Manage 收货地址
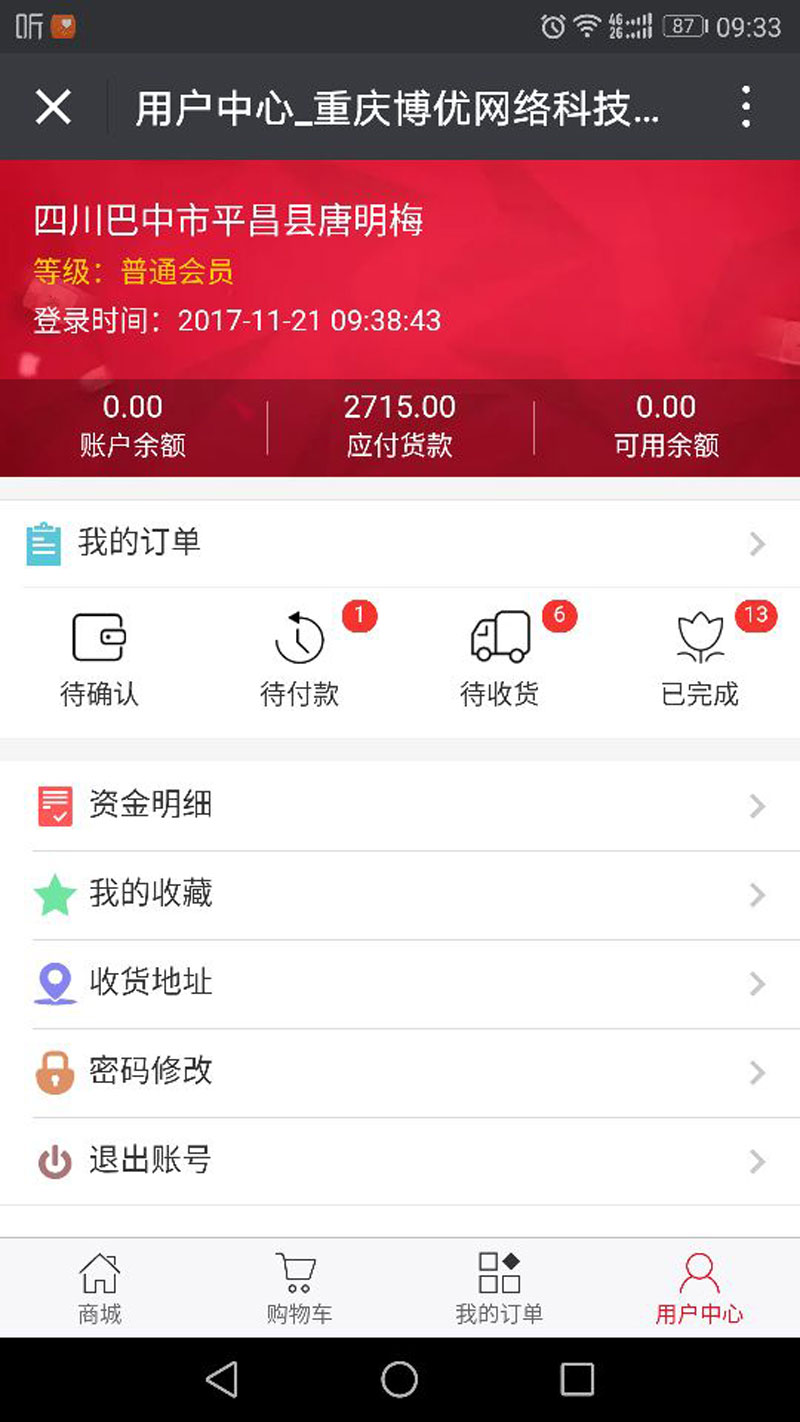 pyautogui.click(x=400, y=984)
